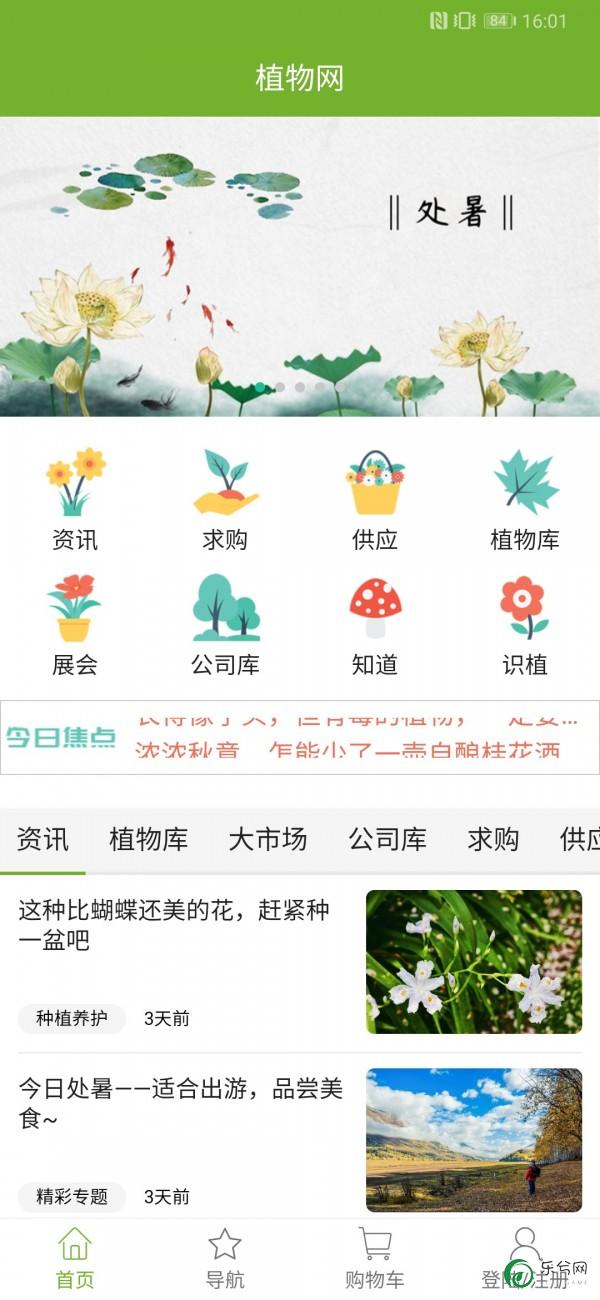Open the 识植 plant identifier
600x1300 pixels.
tap(525, 623)
